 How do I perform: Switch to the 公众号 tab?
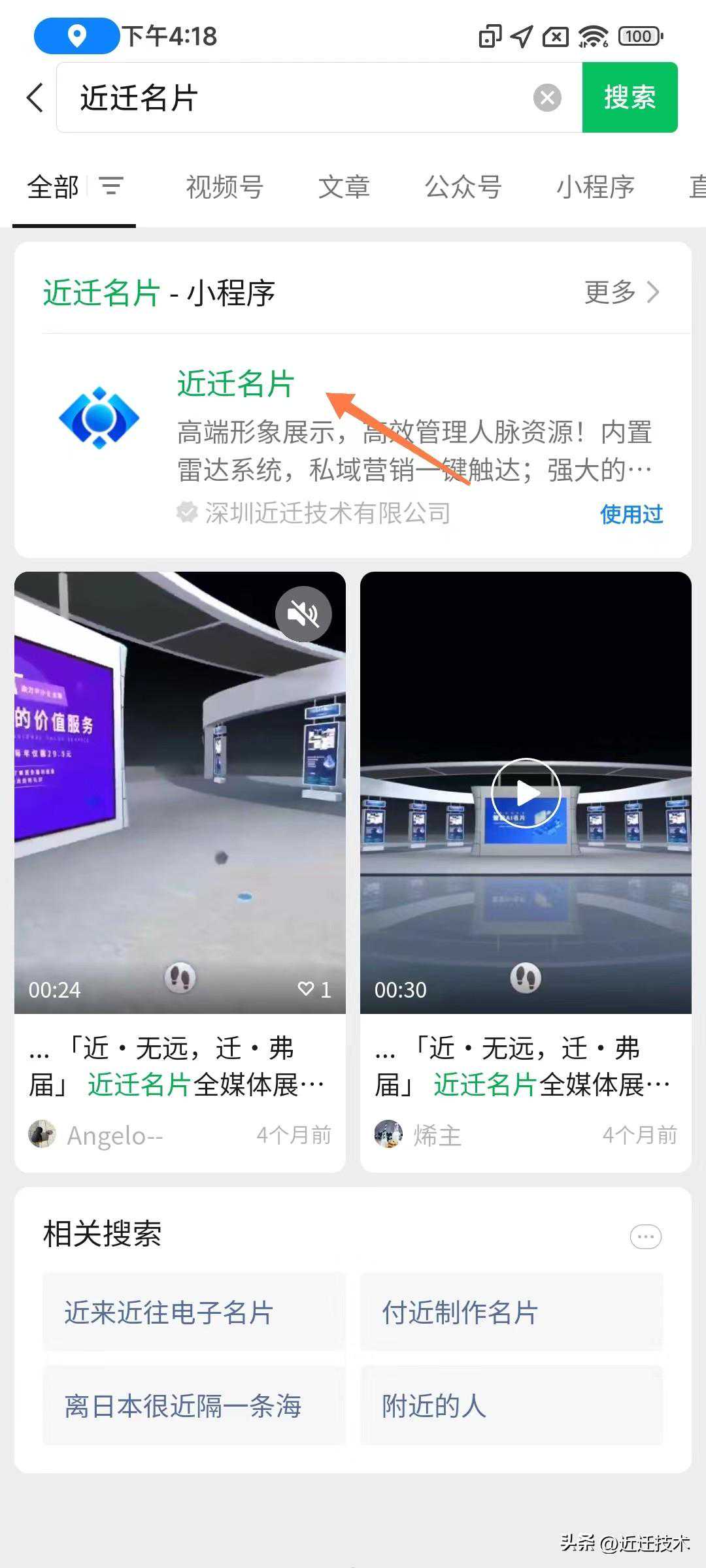pyautogui.click(x=463, y=188)
